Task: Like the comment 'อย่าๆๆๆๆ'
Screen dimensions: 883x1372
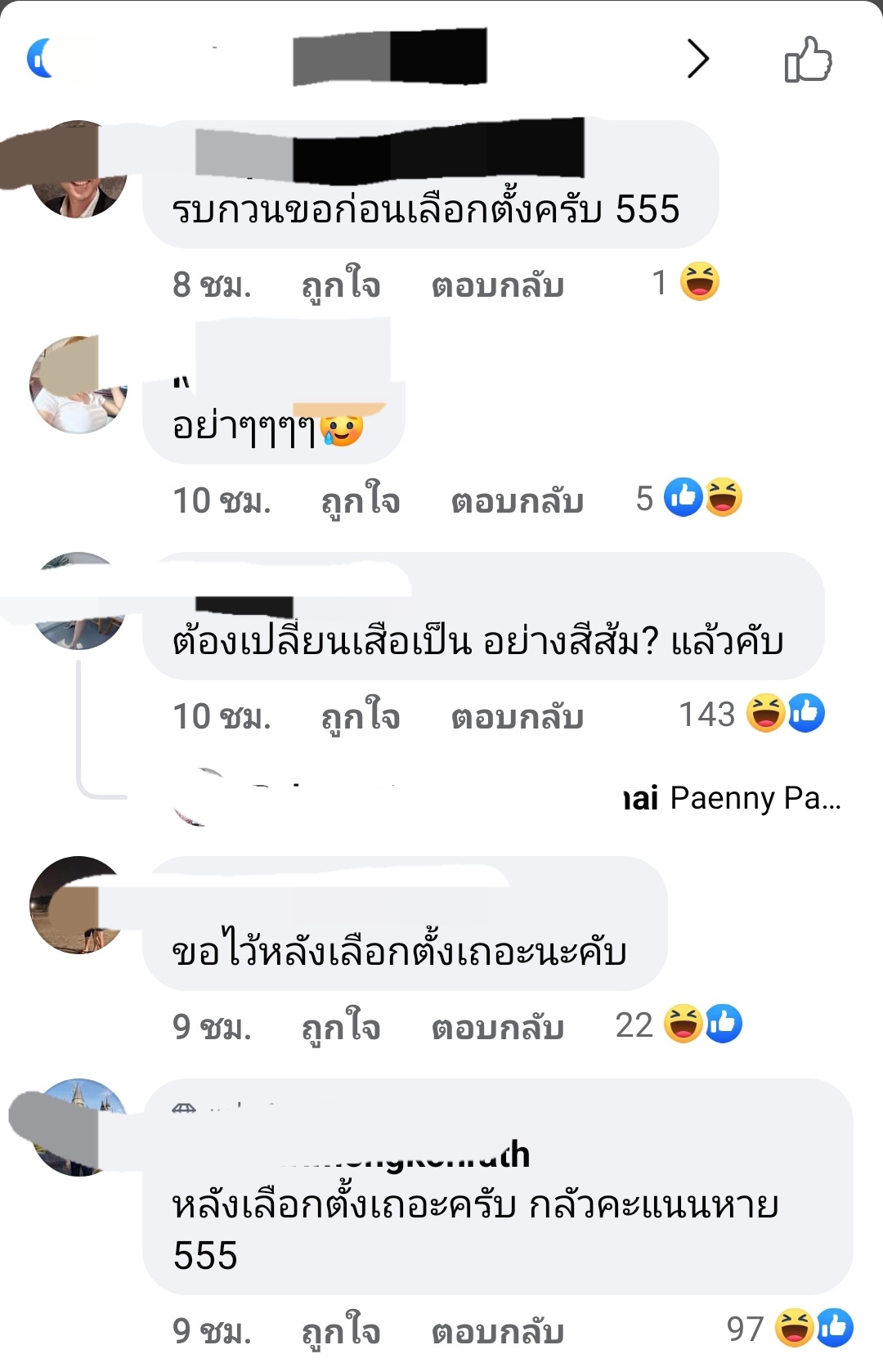Action: [x=361, y=500]
